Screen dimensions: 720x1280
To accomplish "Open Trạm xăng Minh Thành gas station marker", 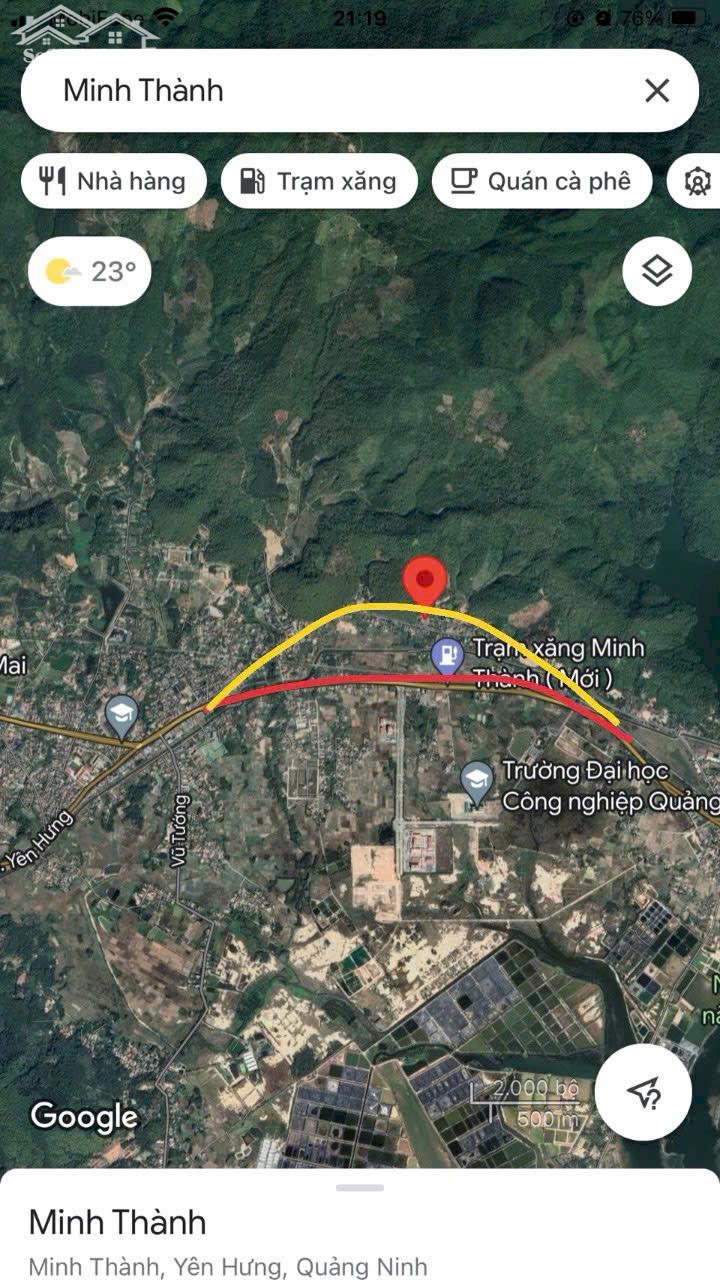I will pos(447,655).
